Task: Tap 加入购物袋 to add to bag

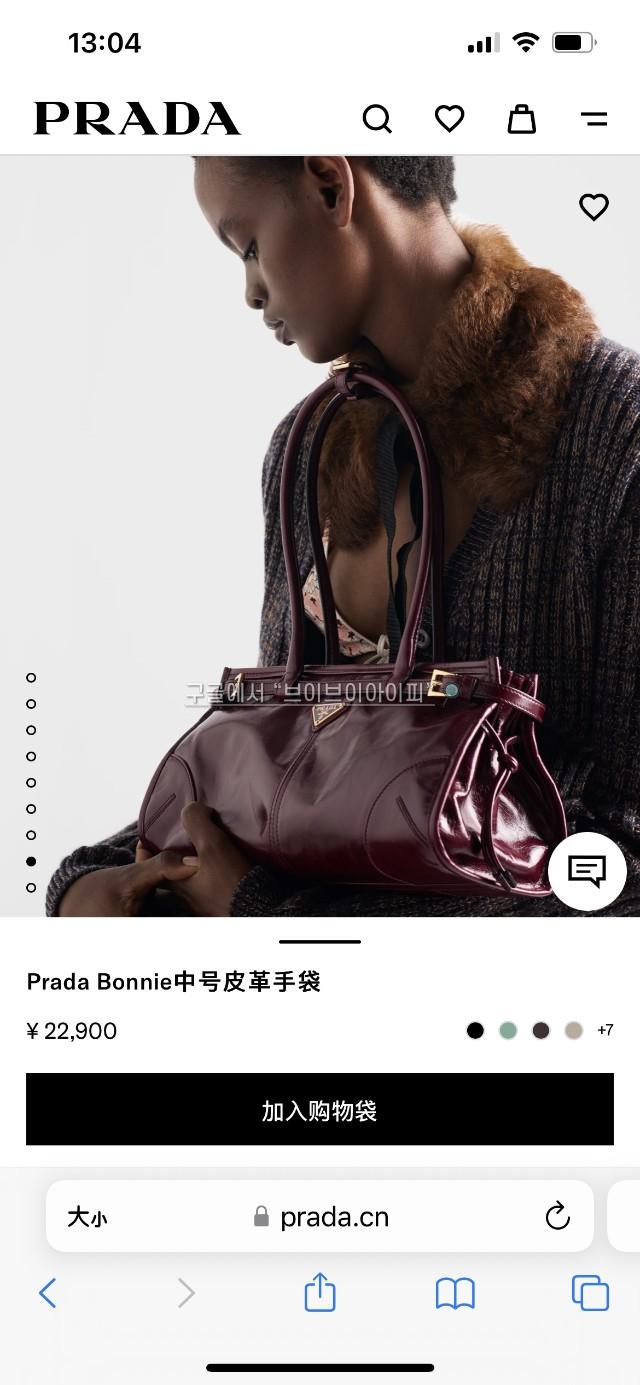Action: [x=320, y=1110]
